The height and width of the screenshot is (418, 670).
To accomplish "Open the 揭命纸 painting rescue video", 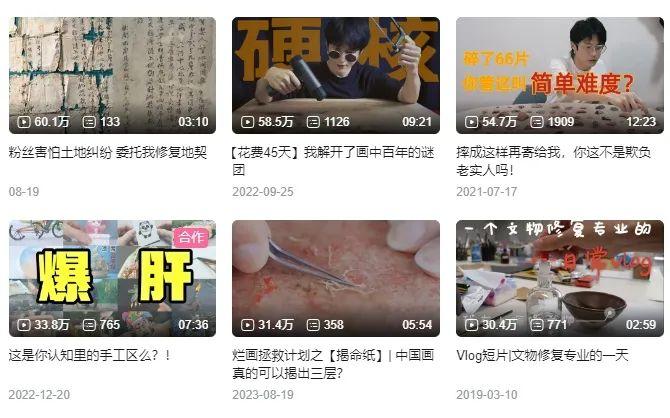I will pos(335,278).
